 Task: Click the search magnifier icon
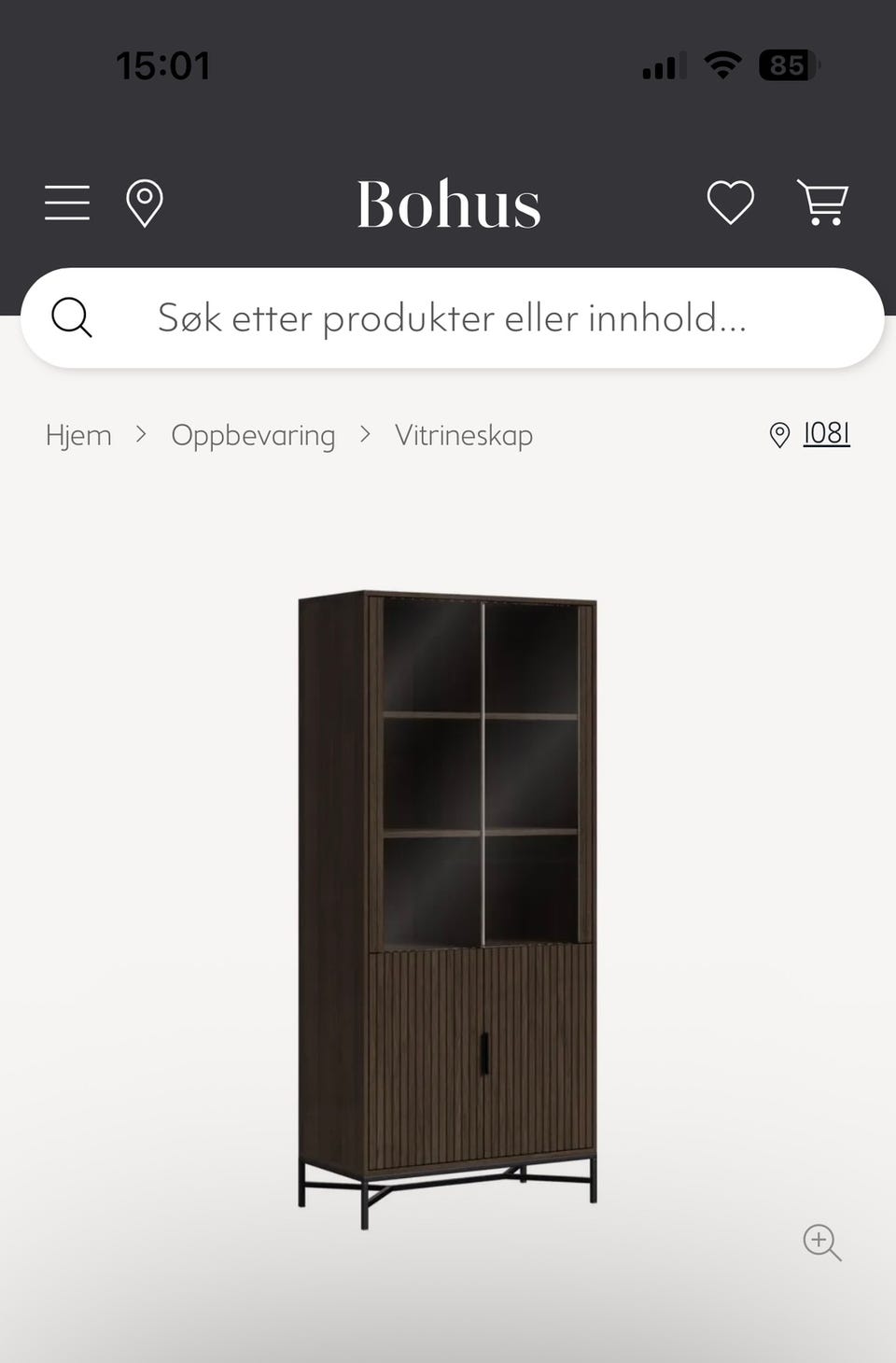[72, 317]
